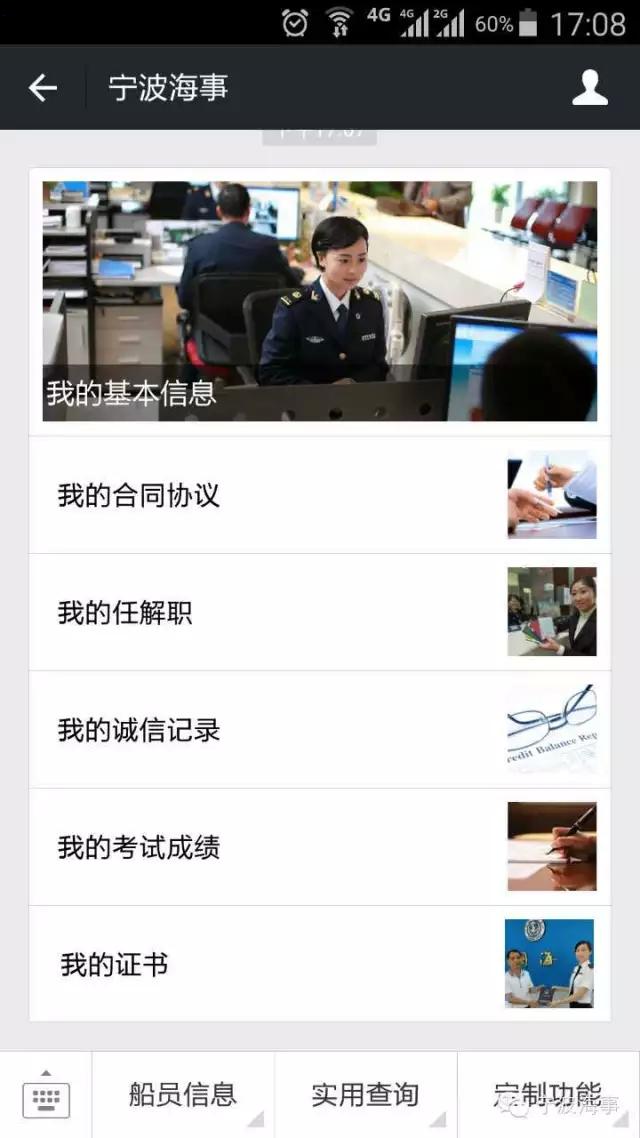Expand the 实用查询 menu
Image resolution: width=640 pixels, height=1138 pixels.
click(x=366, y=1095)
